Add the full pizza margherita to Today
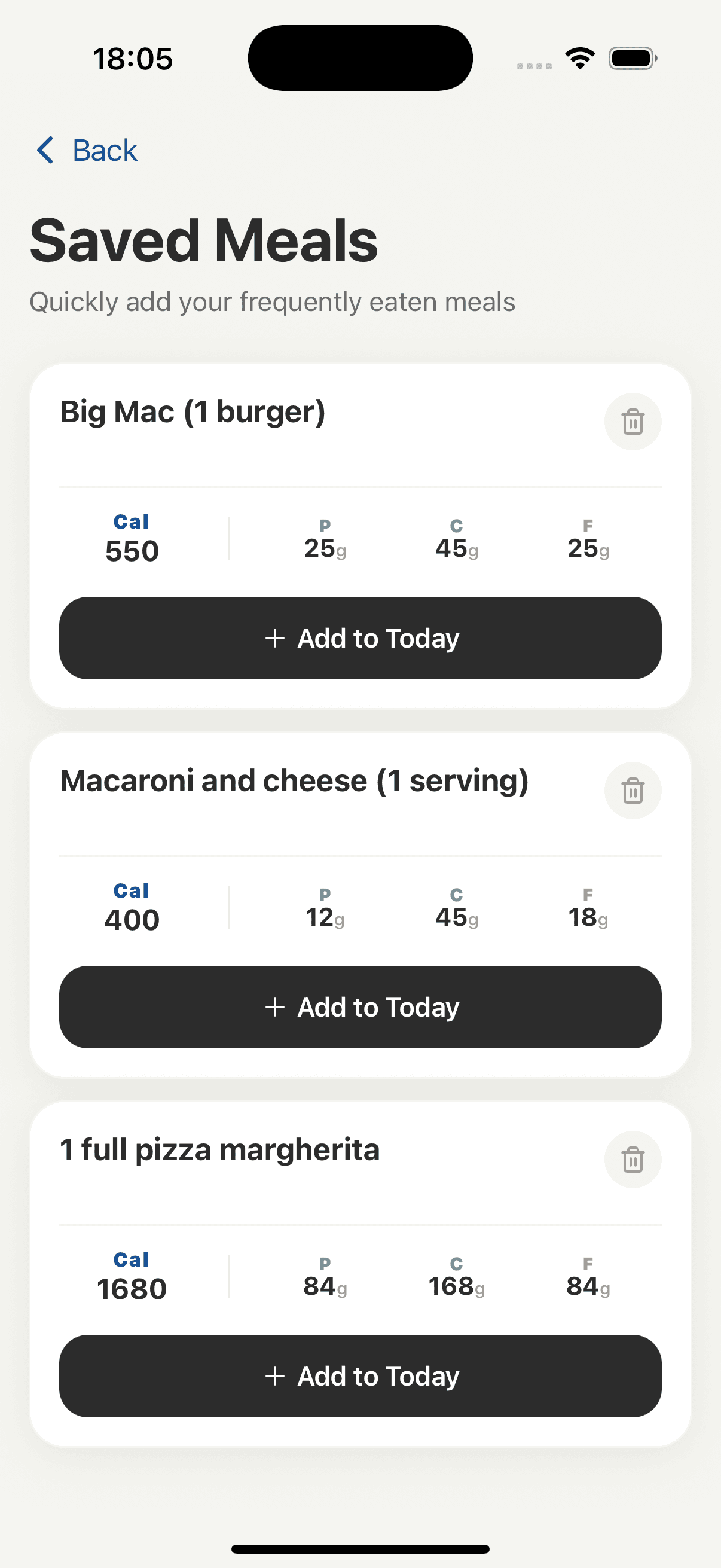This screenshot has width=721, height=1568. pyautogui.click(x=360, y=1376)
